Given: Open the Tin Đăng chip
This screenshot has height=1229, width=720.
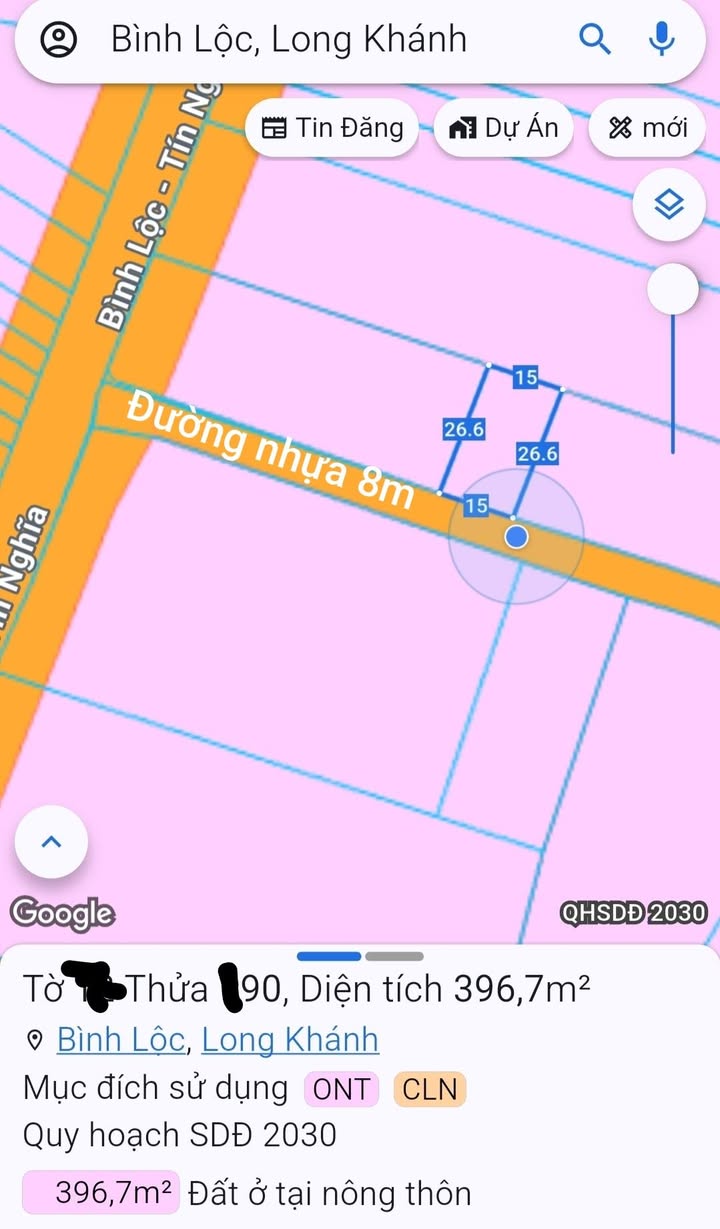Looking at the screenshot, I should [x=333, y=128].
